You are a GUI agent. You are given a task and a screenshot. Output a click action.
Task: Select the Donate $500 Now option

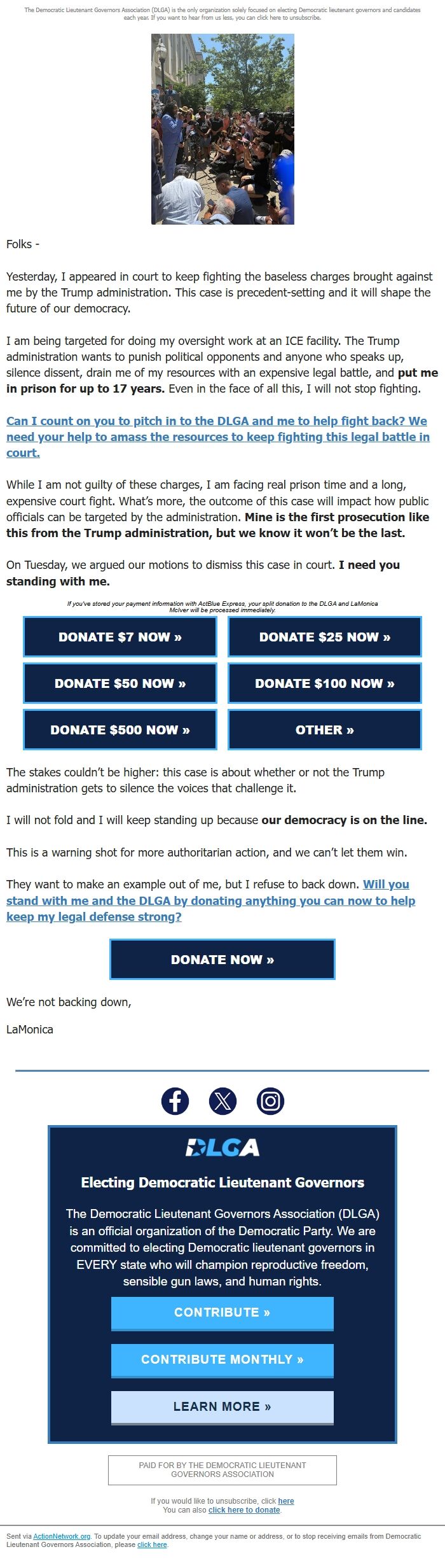[x=120, y=730]
